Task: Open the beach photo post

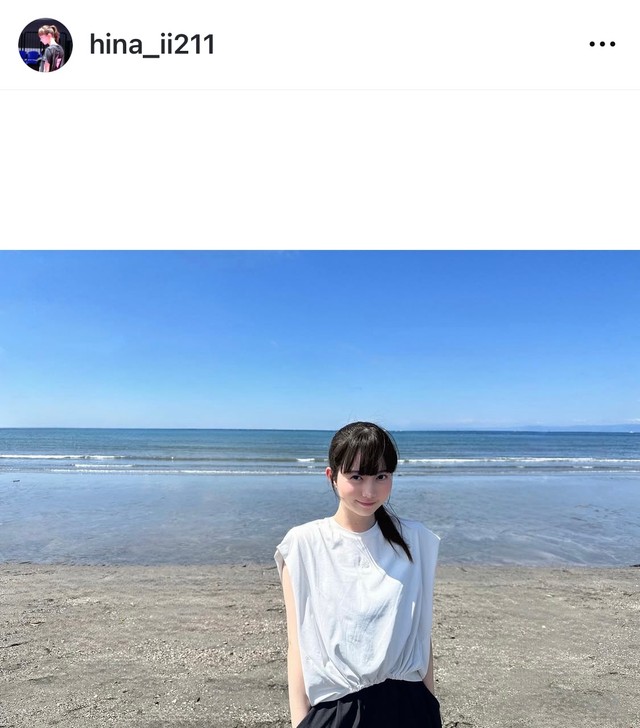Action: [320, 488]
